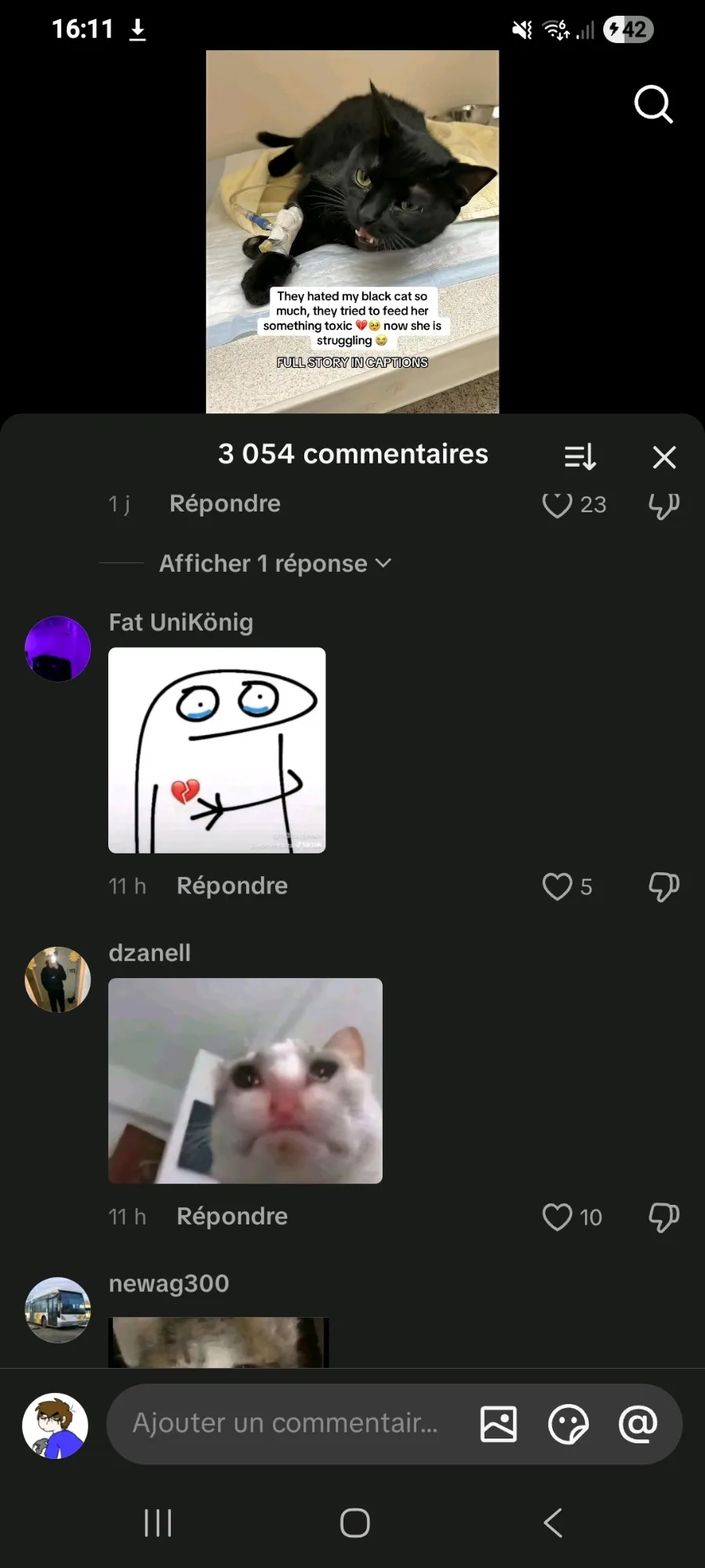
Task: Expand Afficher 1 réponse
Action: coord(274,563)
